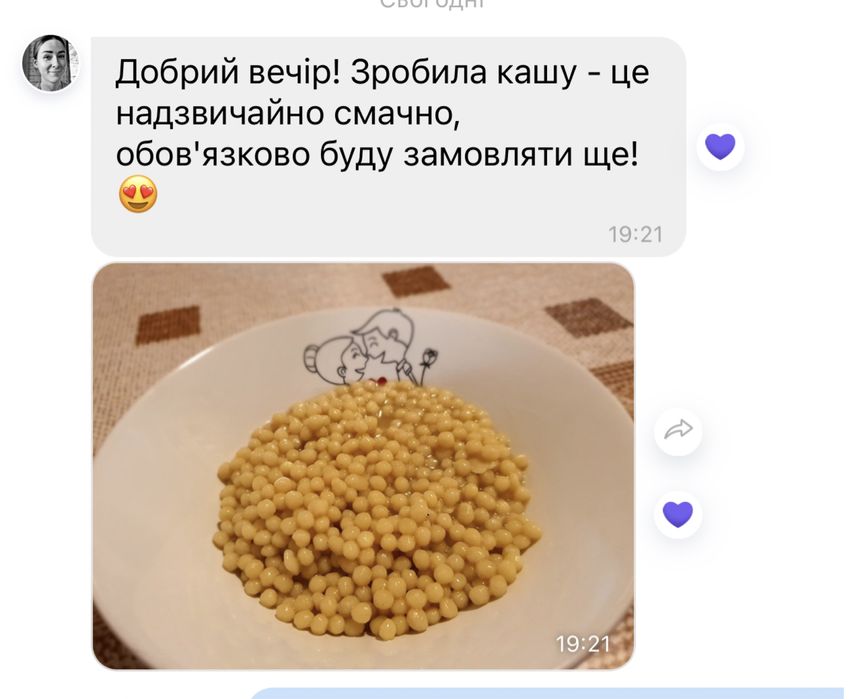
Task: Forward the porridge photo
Action: [x=679, y=431]
